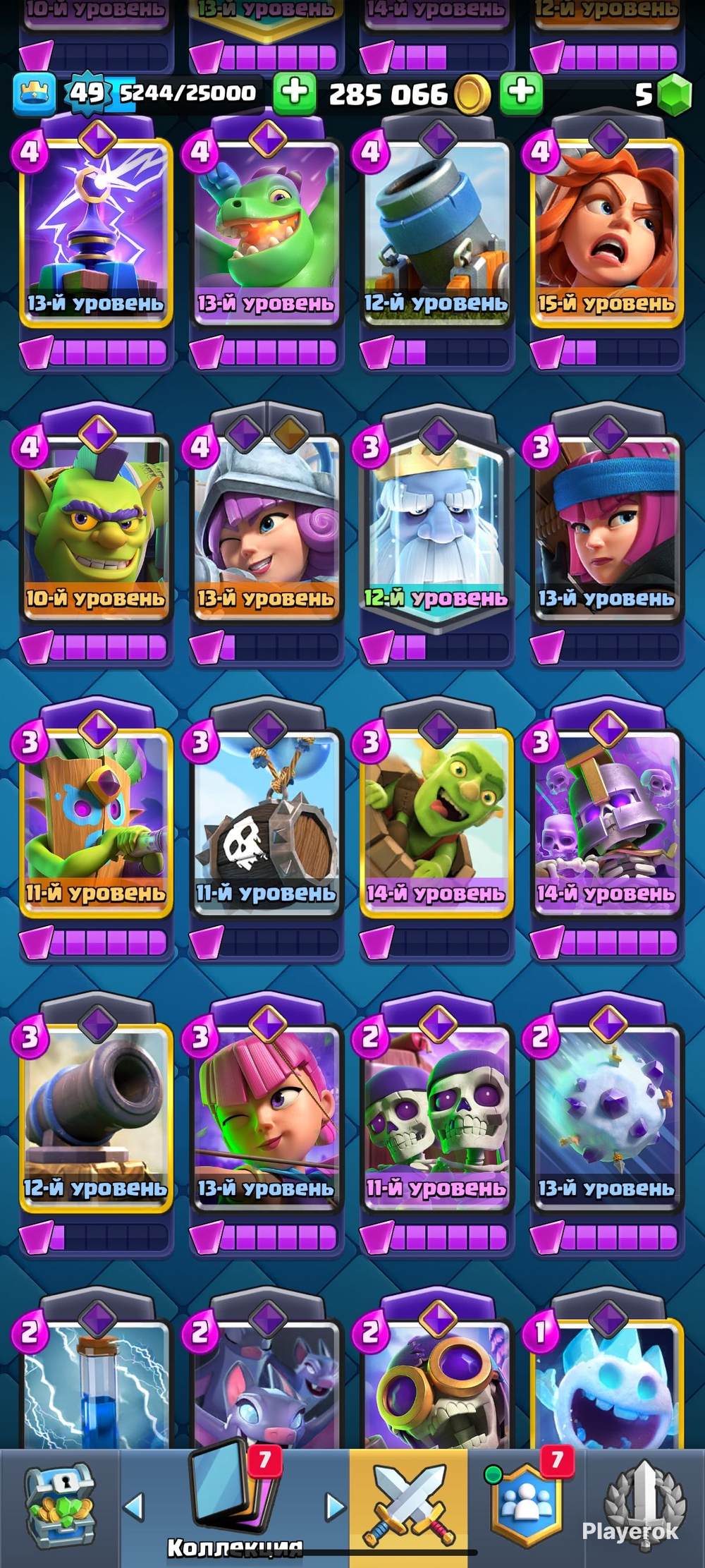Select the Skeletons card at level 11
The image size is (705, 1568).
(436, 1114)
